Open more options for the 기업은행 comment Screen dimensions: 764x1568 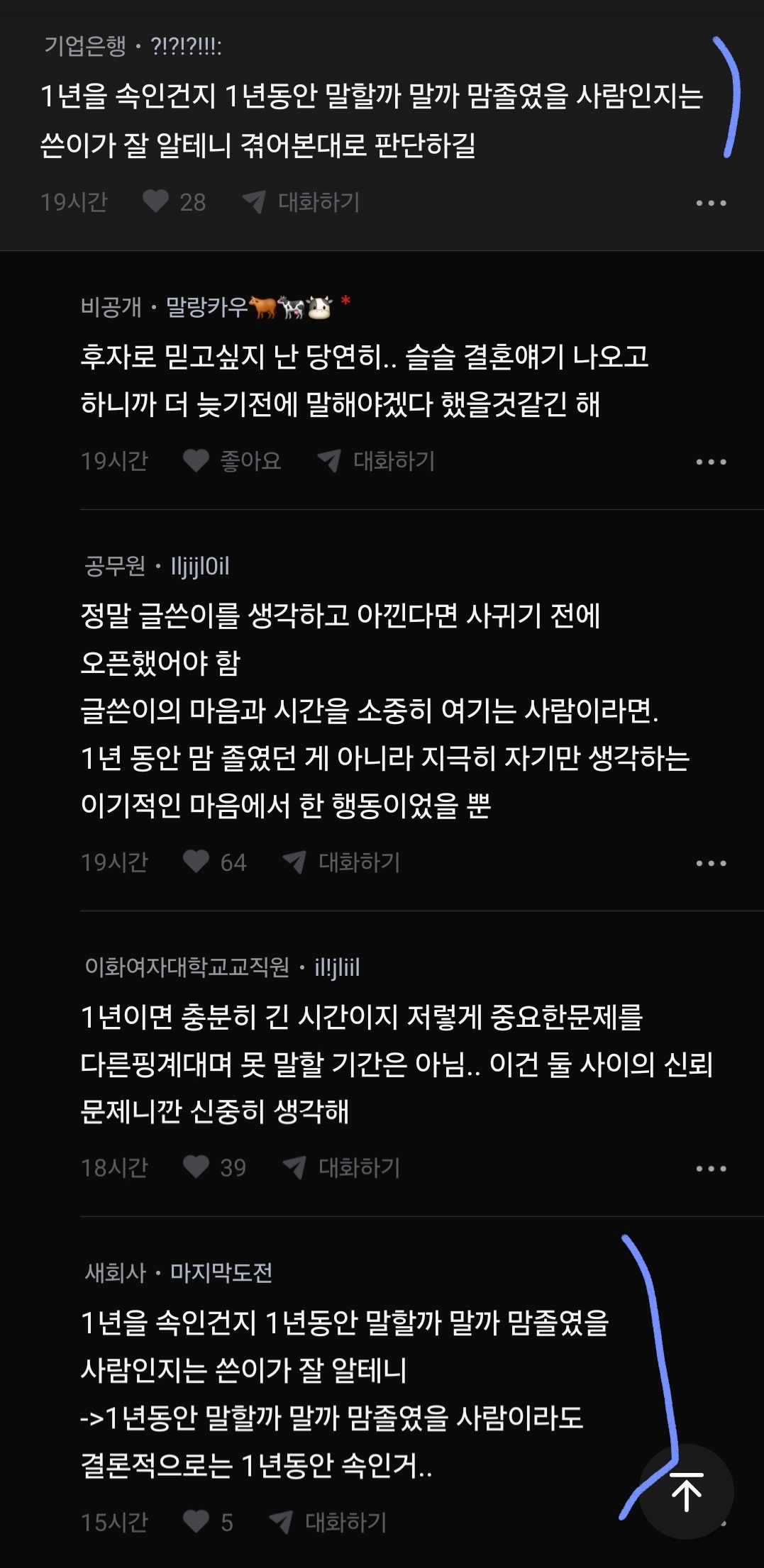(x=711, y=203)
